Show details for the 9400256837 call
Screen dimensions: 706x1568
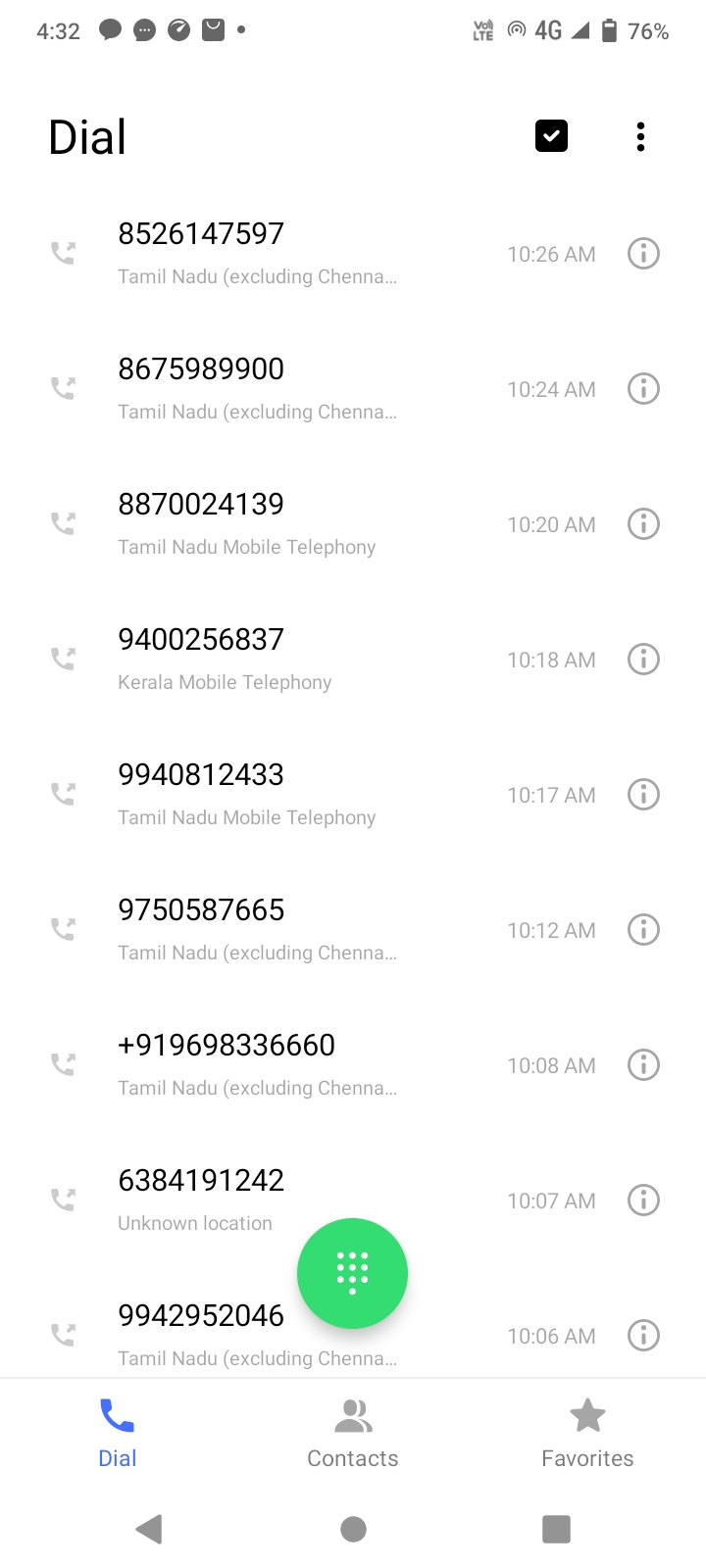(643, 660)
